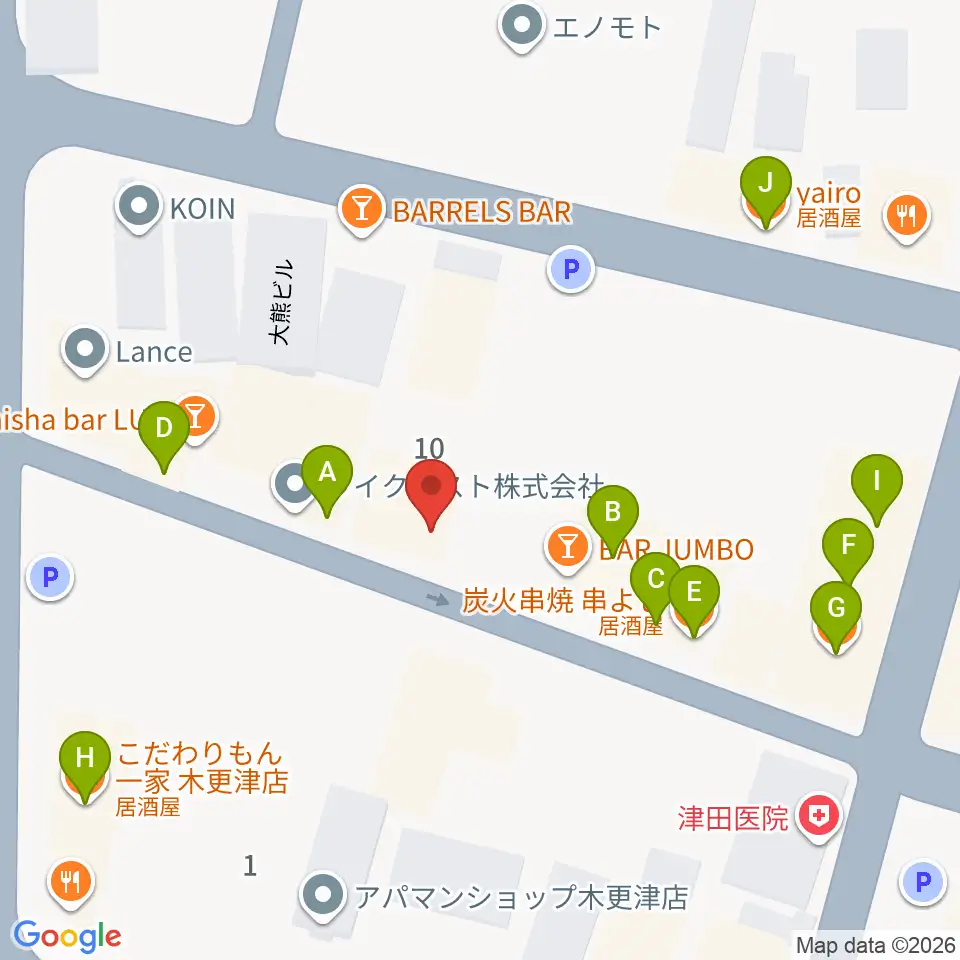Tap the アパマンショップ木更津店 pin
The image size is (960, 960).
coord(323,897)
